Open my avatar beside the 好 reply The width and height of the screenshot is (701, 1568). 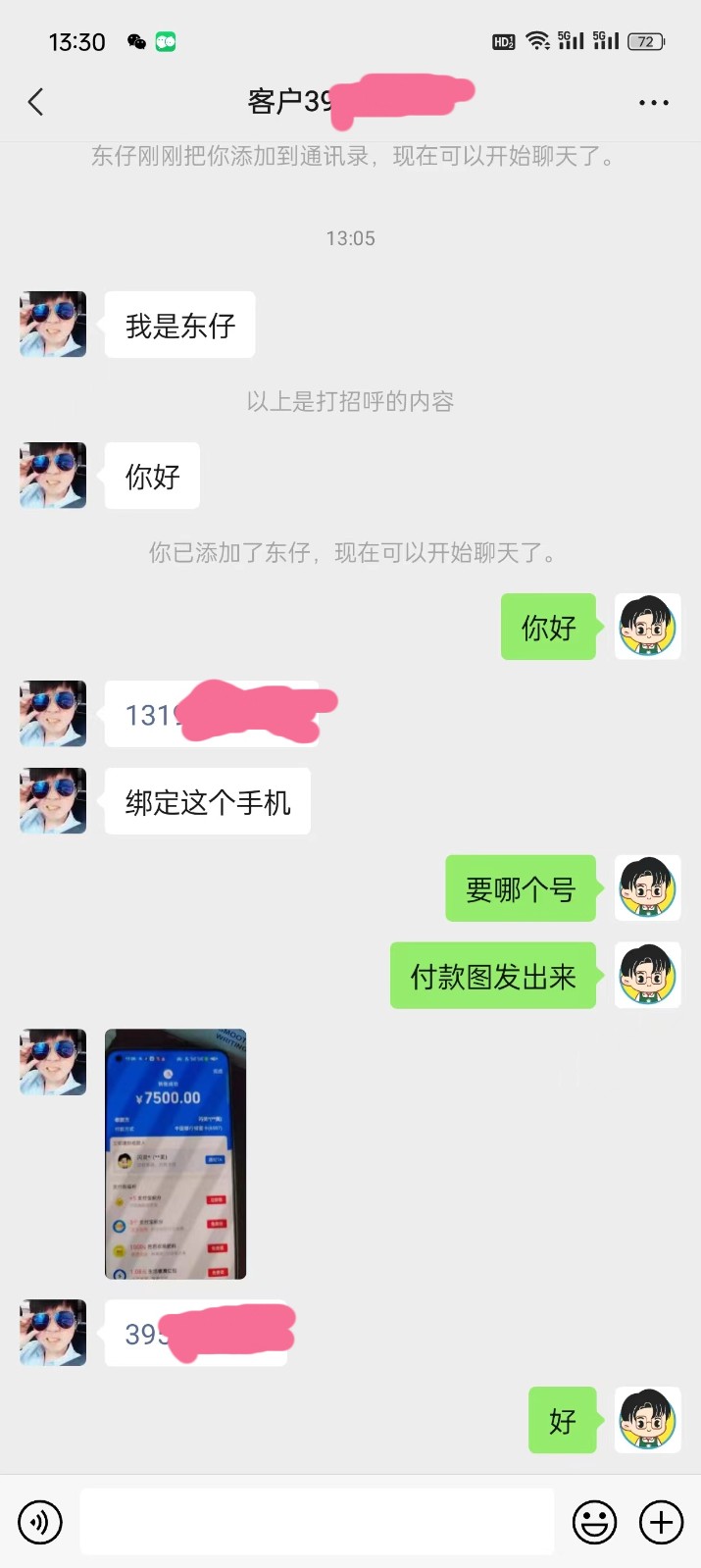coord(647,1420)
